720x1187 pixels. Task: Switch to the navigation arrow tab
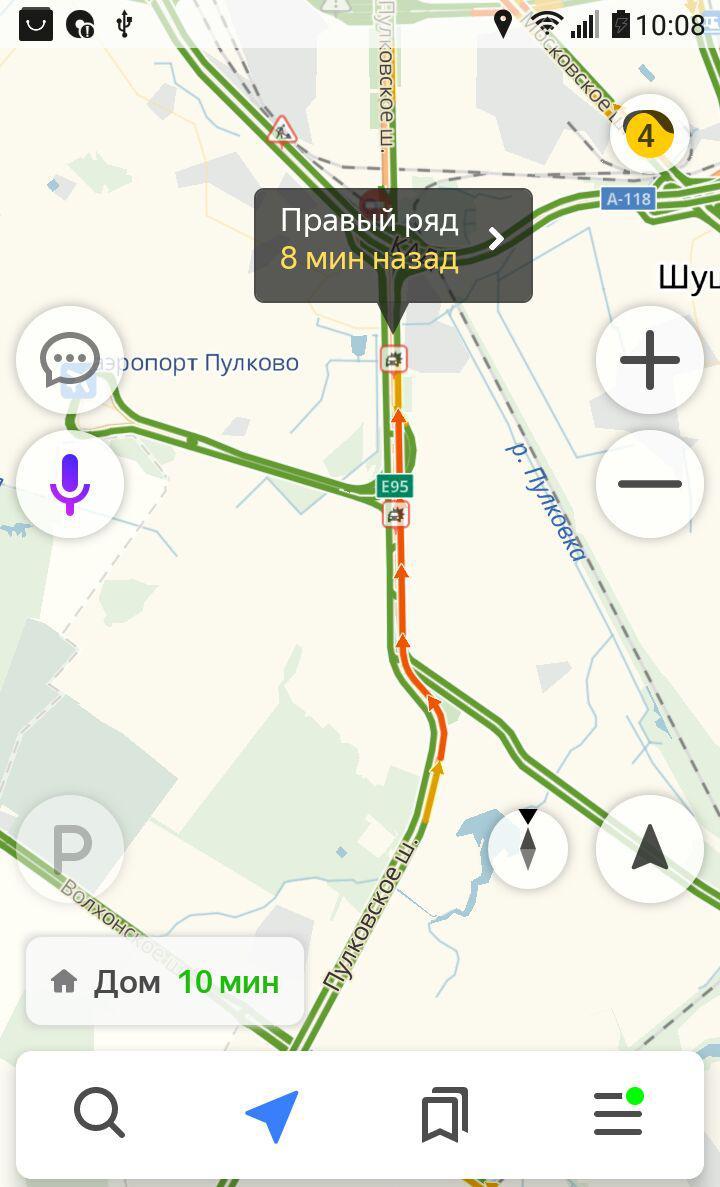click(271, 1115)
